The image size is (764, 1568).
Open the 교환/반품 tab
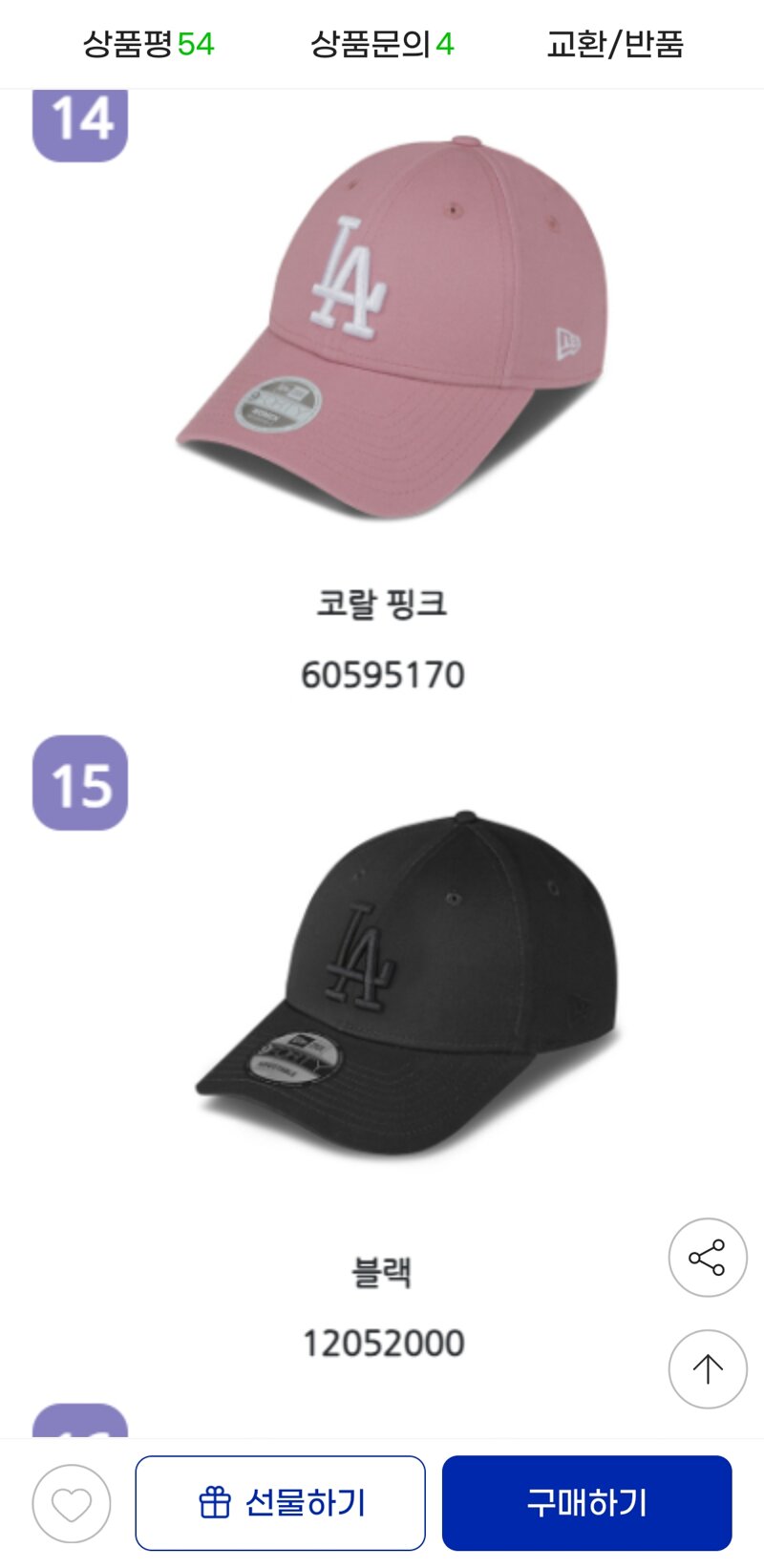(x=615, y=44)
